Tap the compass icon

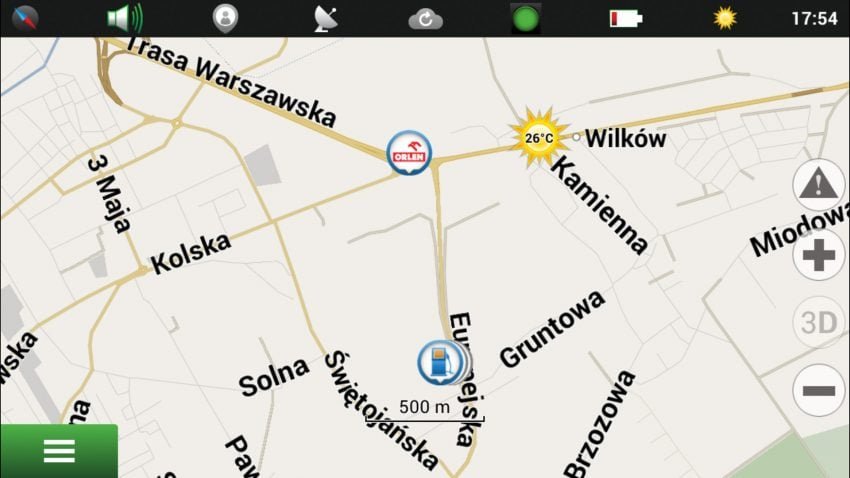point(24,17)
